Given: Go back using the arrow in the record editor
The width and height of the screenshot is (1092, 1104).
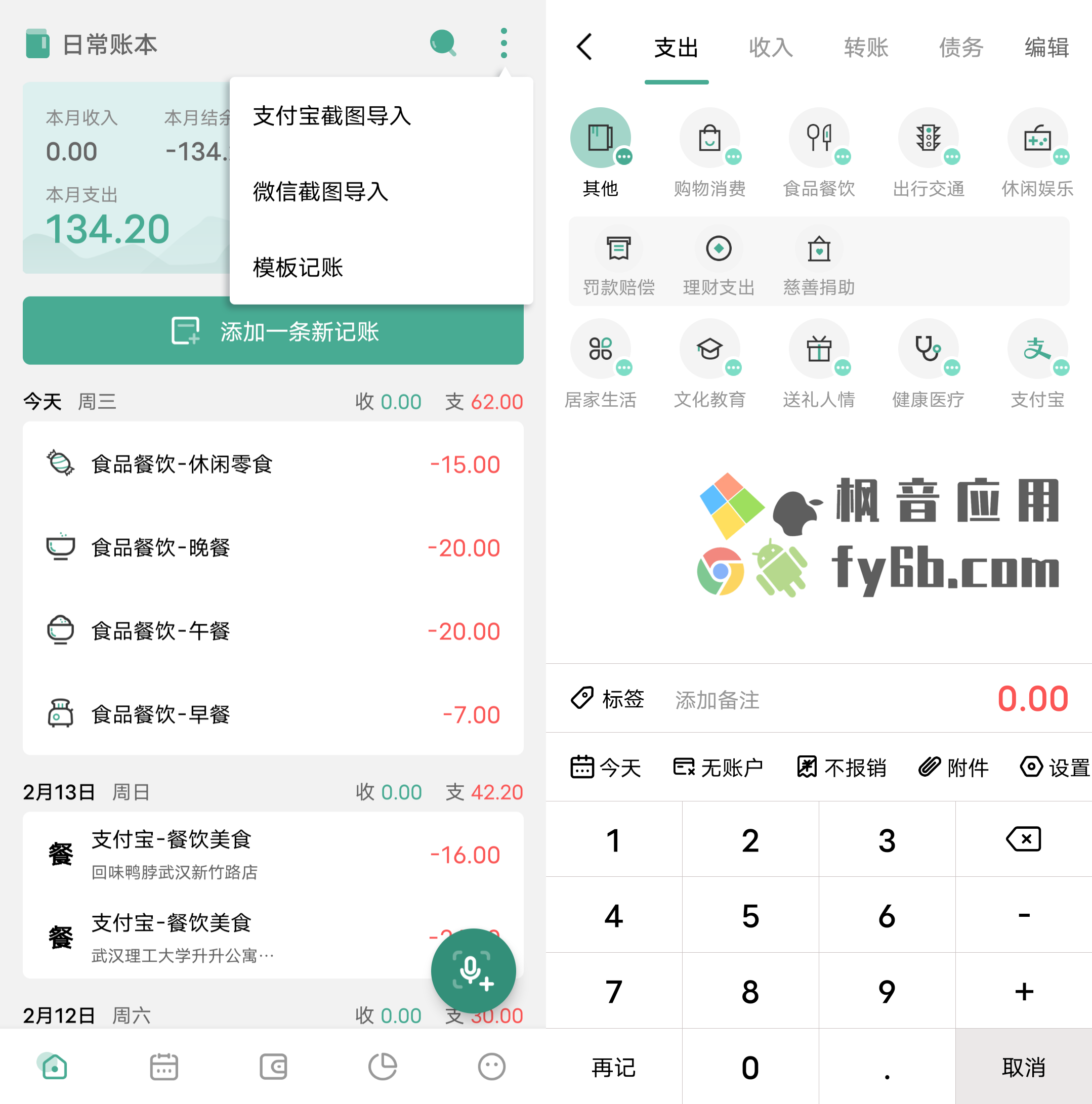Looking at the screenshot, I should (x=584, y=47).
